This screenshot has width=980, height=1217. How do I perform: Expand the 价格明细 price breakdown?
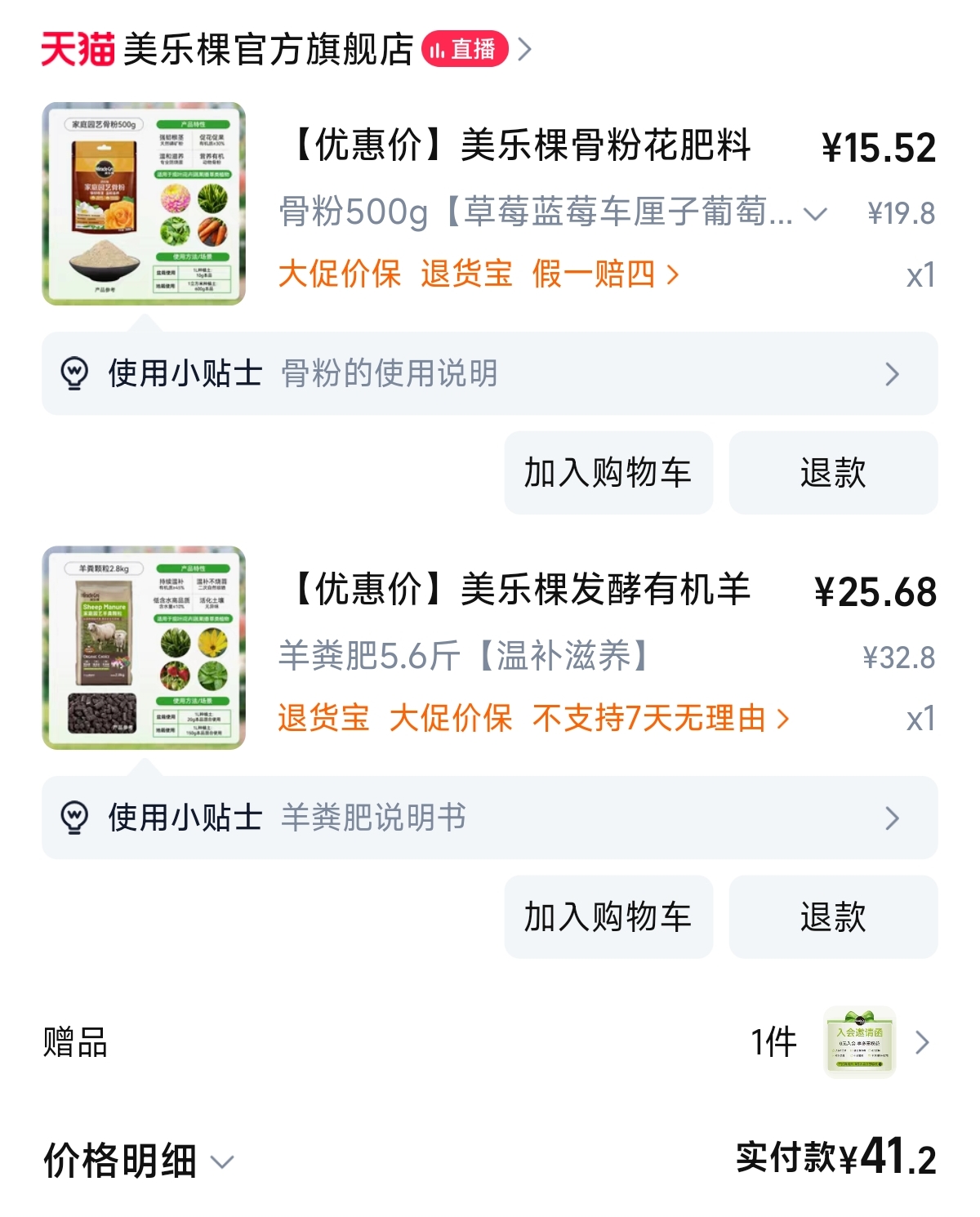point(139,1161)
